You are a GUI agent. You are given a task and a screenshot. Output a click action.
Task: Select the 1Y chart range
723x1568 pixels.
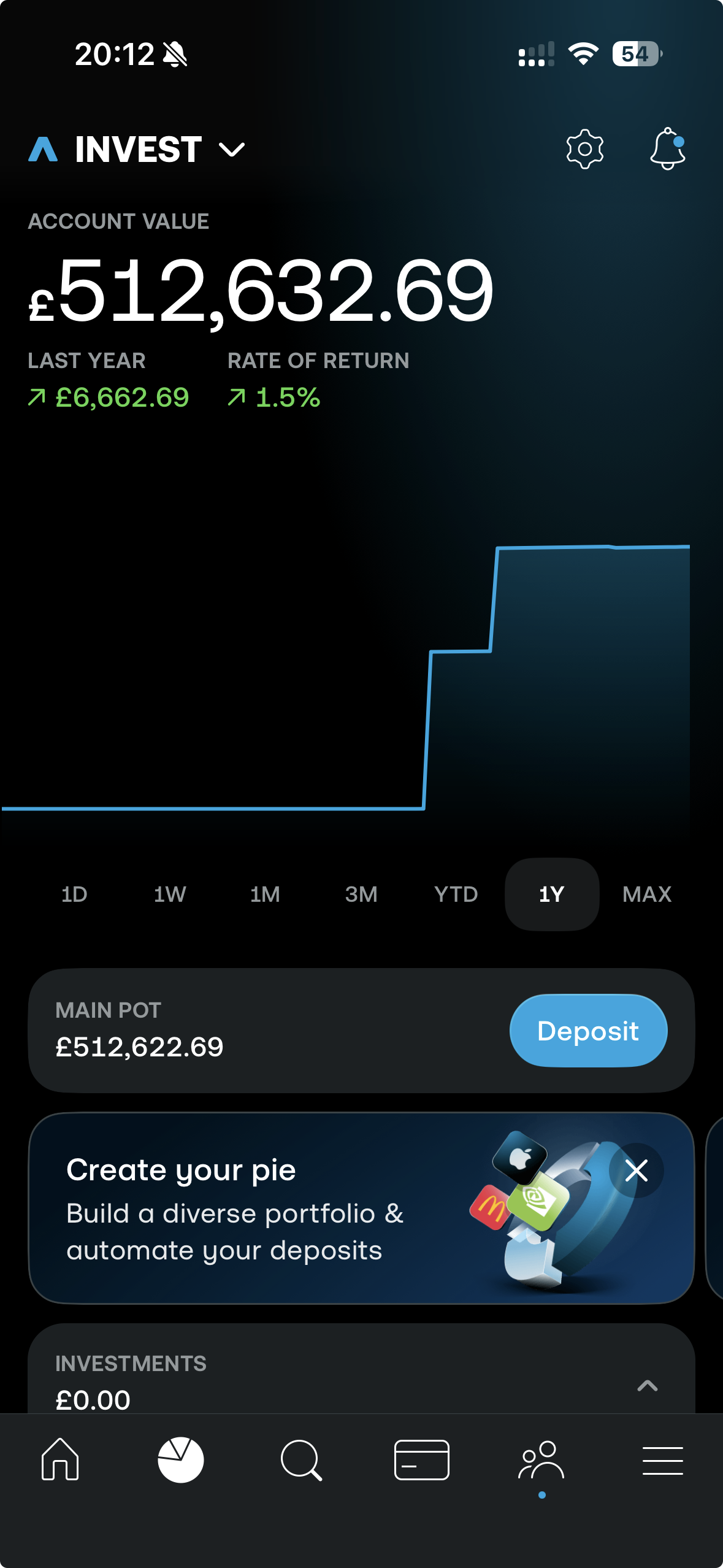551,894
